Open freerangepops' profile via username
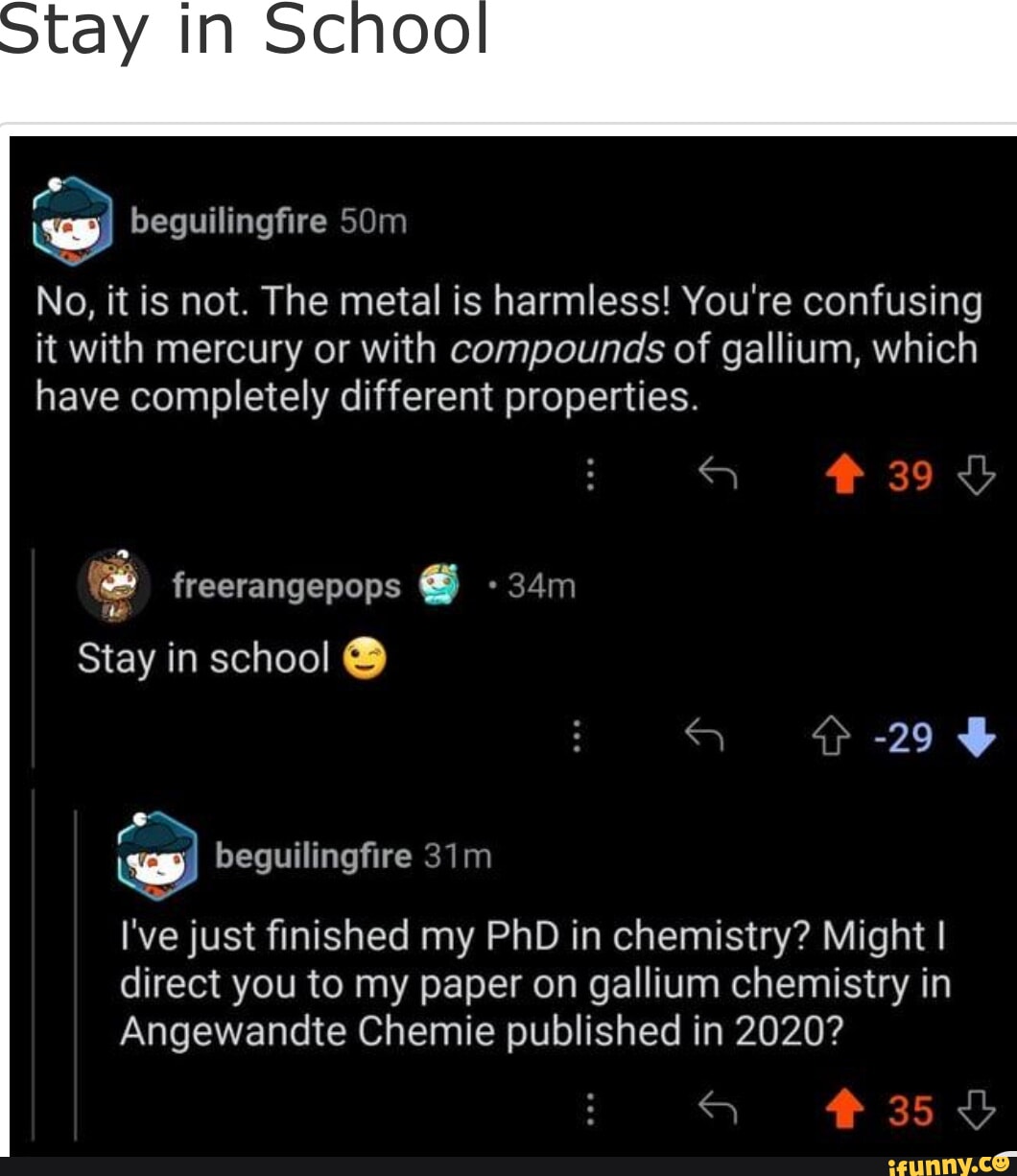This screenshot has height=1176, width=1017. (286, 586)
